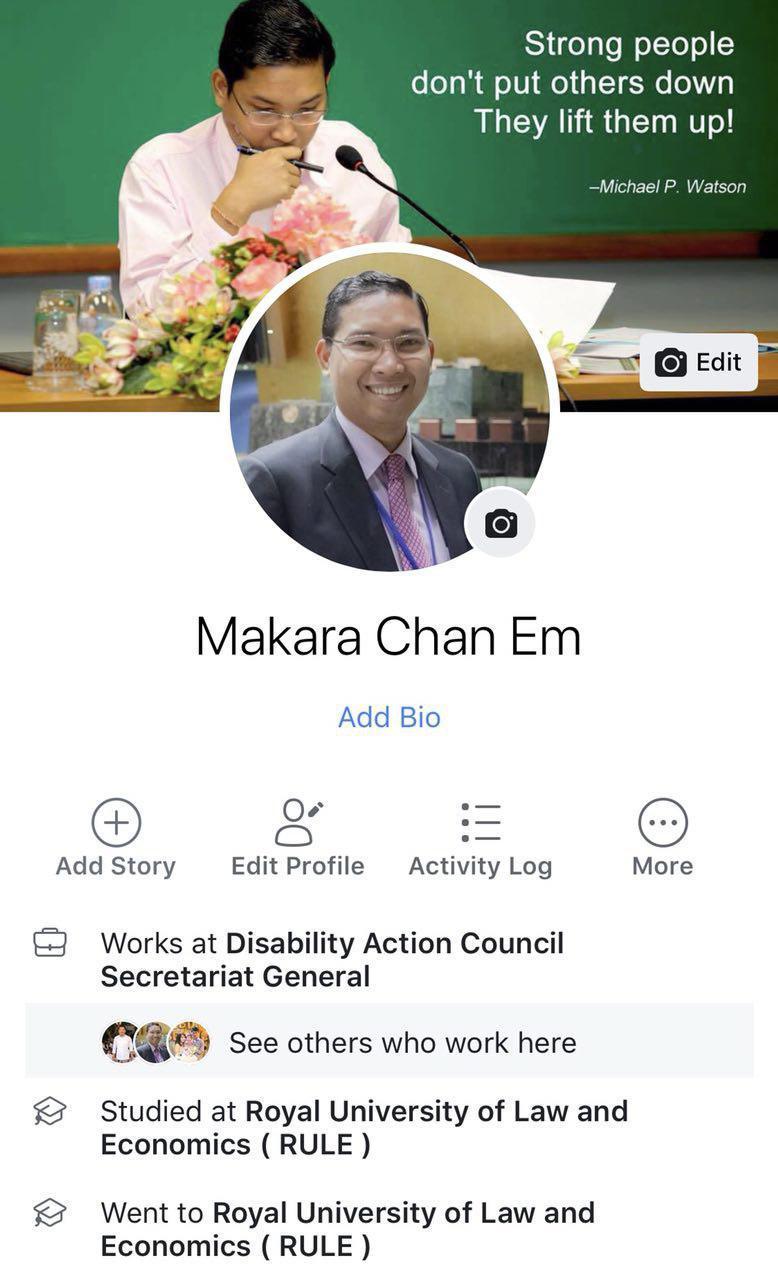
Task: Add a new story
Action: point(116,839)
